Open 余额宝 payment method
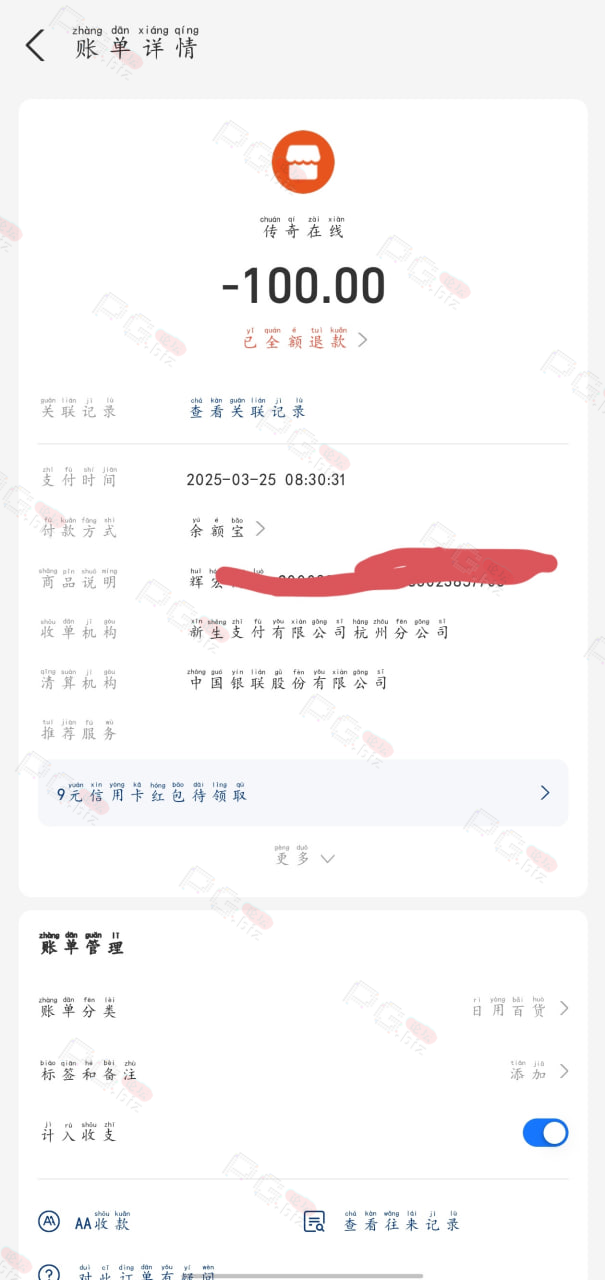This screenshot has width=605, height=1280. tap(228, 529)
